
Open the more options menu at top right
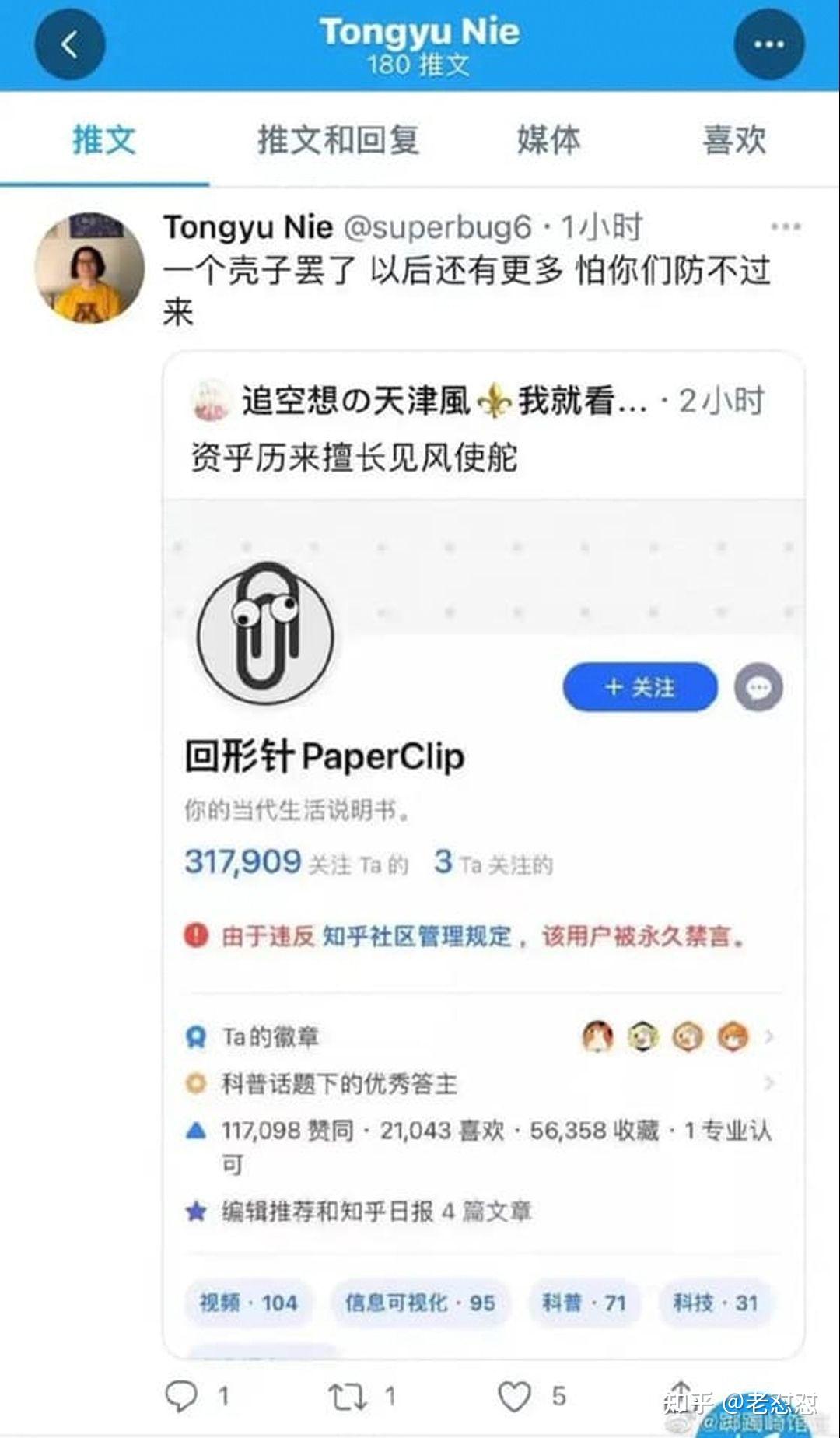[769, 44]
